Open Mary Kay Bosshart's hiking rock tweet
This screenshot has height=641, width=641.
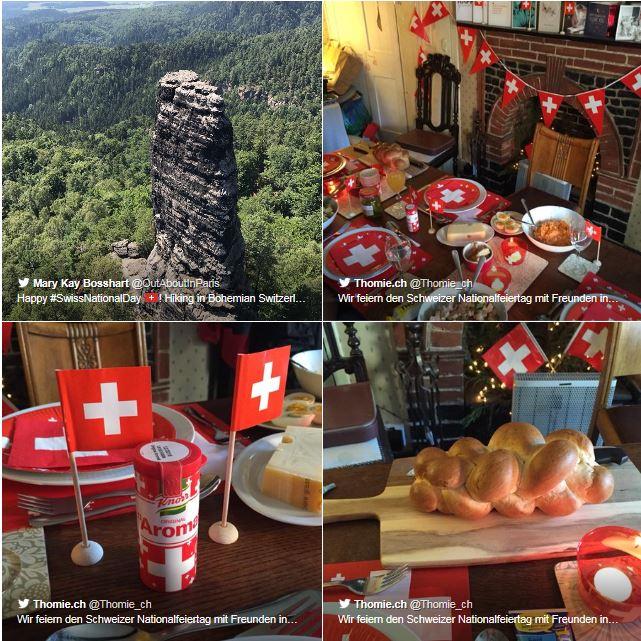[x=160, y=160]
